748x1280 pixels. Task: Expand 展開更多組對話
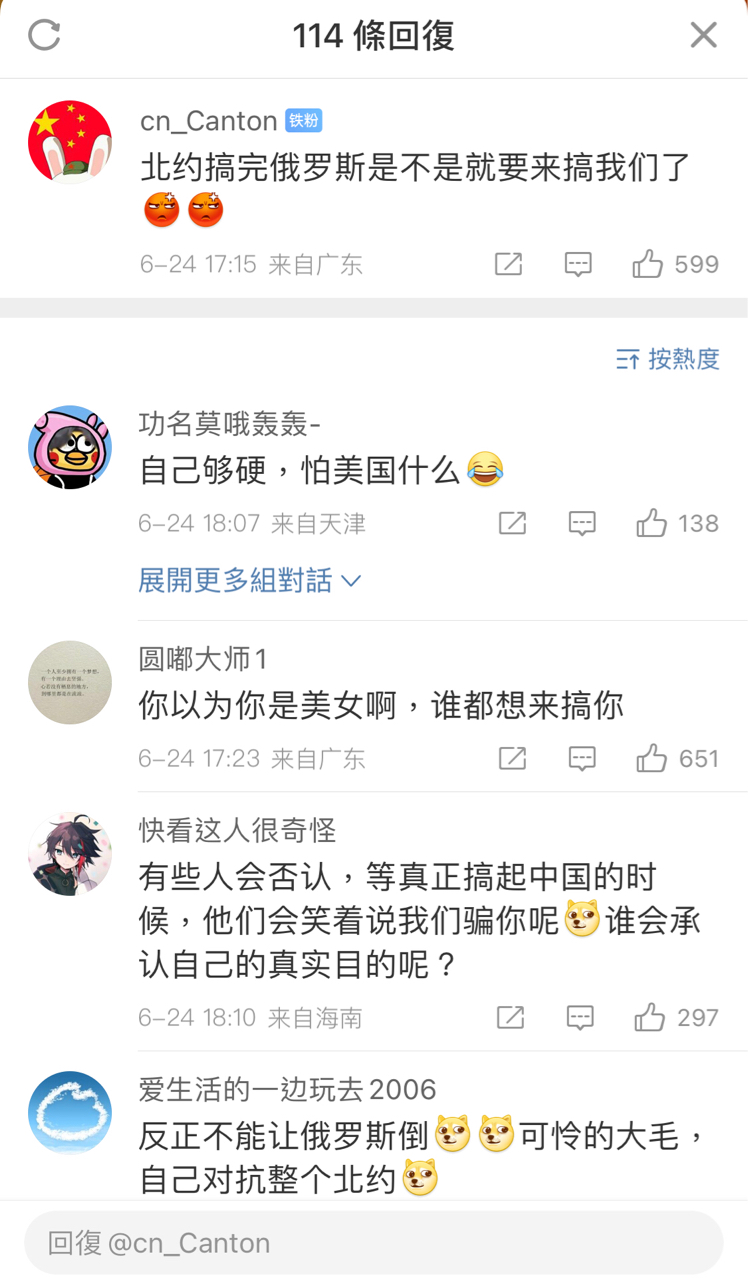click(x=250, y=580)
